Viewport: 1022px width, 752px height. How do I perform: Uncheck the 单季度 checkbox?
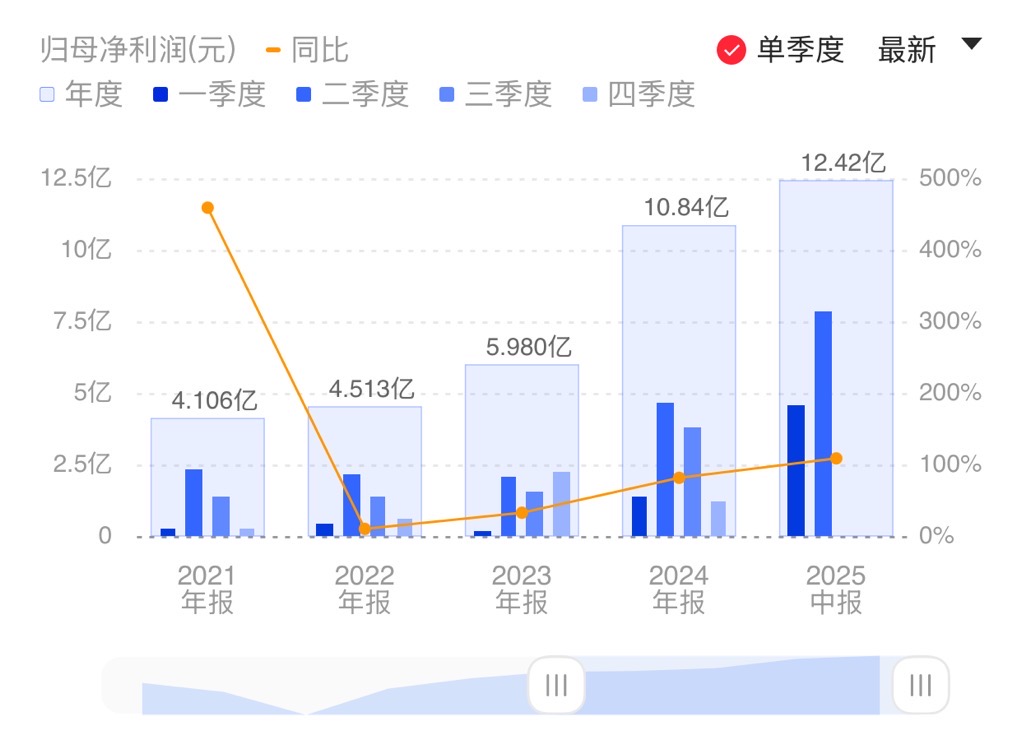(732, 49)
